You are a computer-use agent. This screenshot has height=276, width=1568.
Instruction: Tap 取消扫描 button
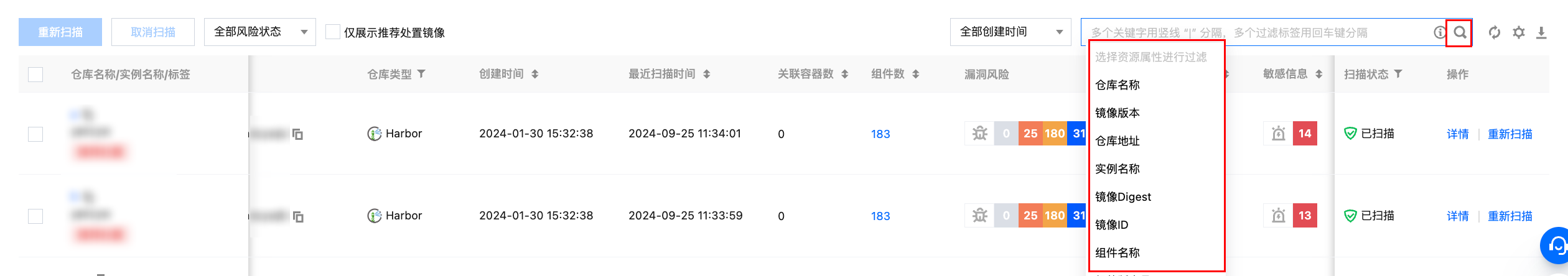(x=153, y=32)
